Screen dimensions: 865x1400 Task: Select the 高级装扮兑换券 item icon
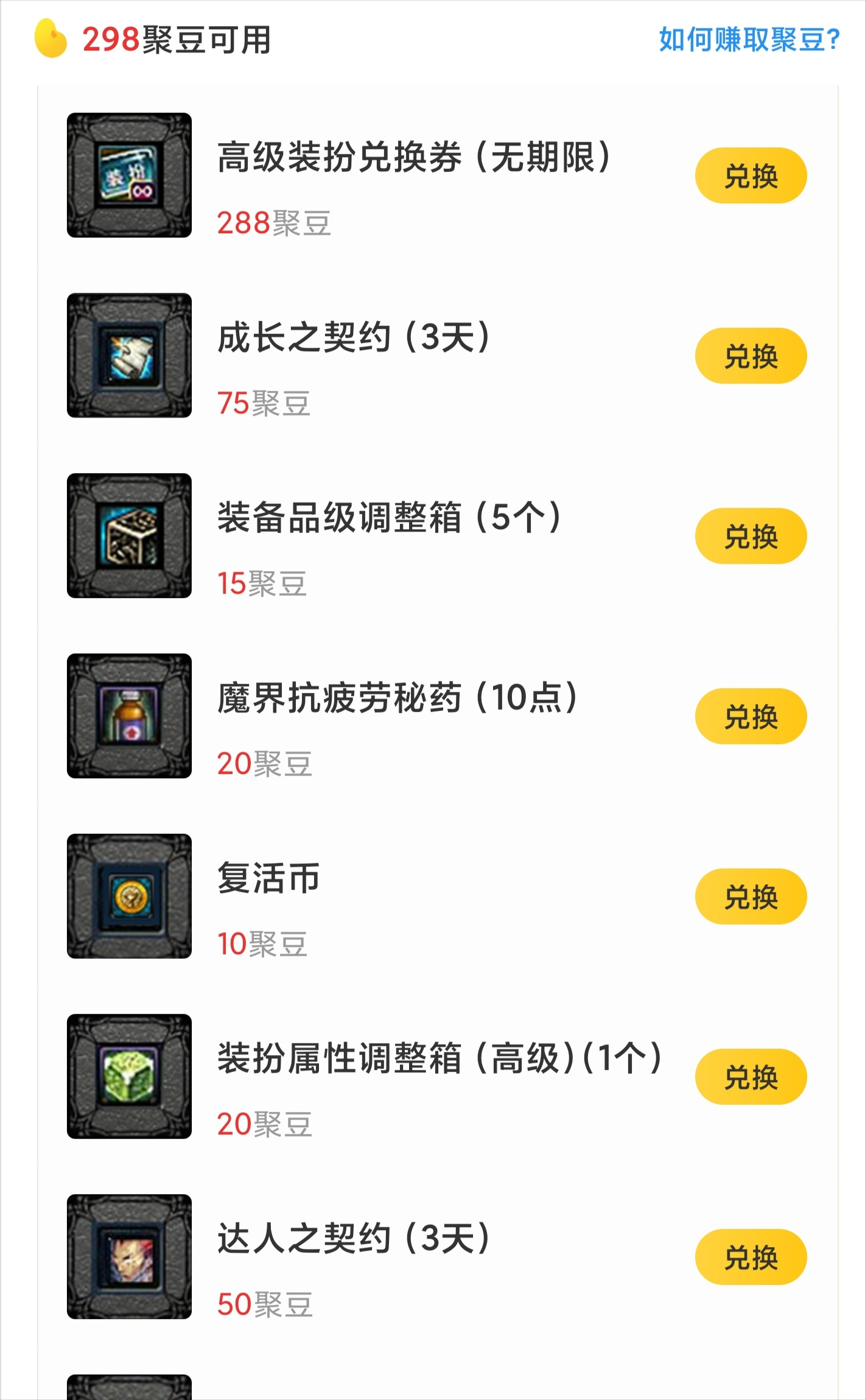pos(128,175)
